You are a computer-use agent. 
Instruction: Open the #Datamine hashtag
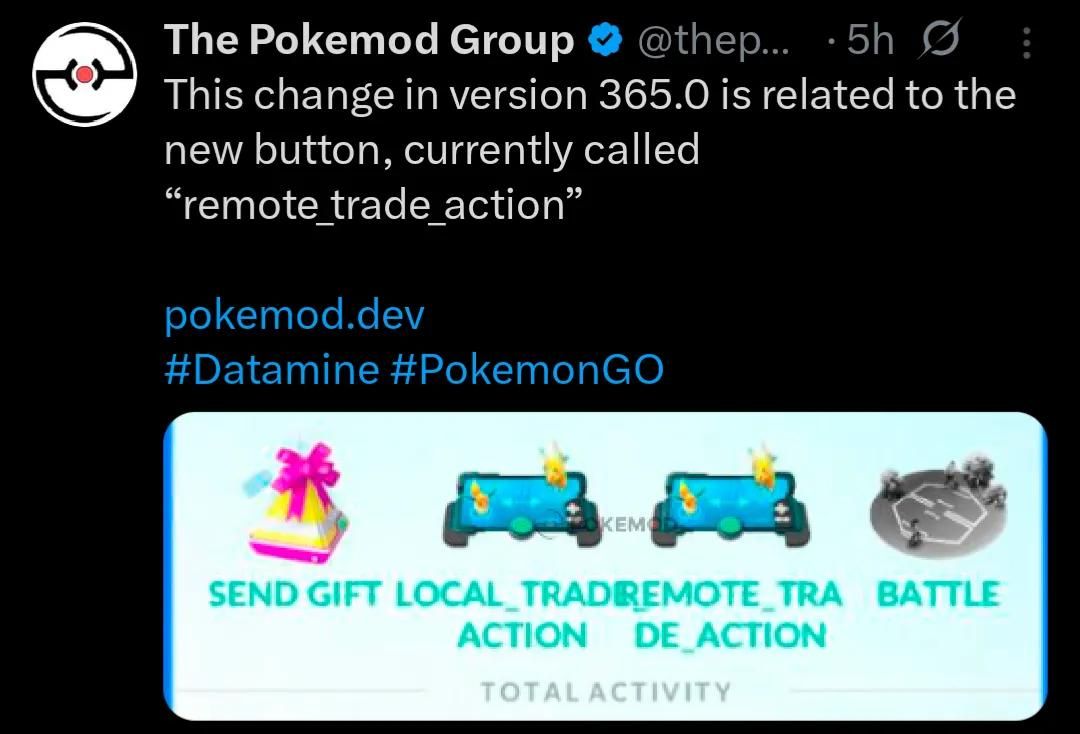coord(269,370)
